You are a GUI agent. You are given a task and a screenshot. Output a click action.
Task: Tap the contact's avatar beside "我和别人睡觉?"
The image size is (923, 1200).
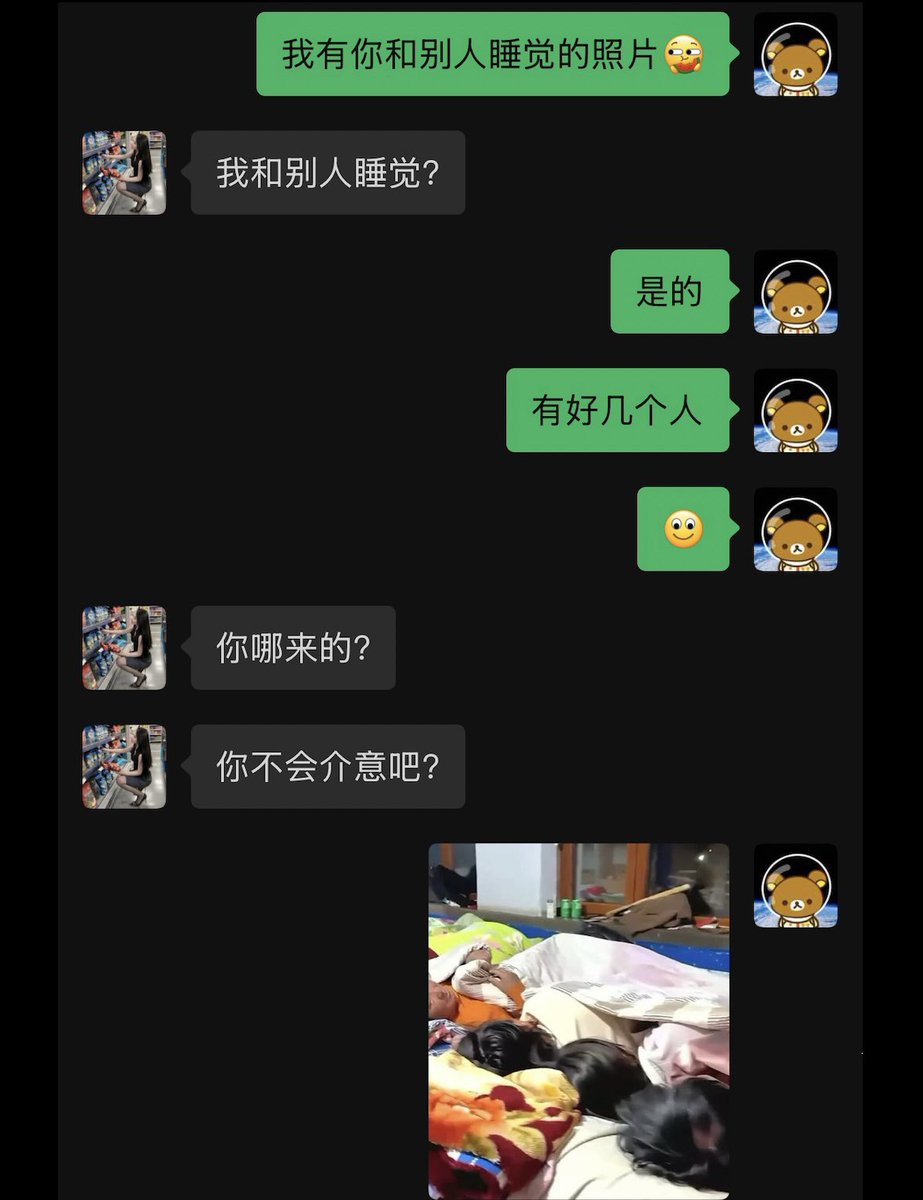(124, 173)
